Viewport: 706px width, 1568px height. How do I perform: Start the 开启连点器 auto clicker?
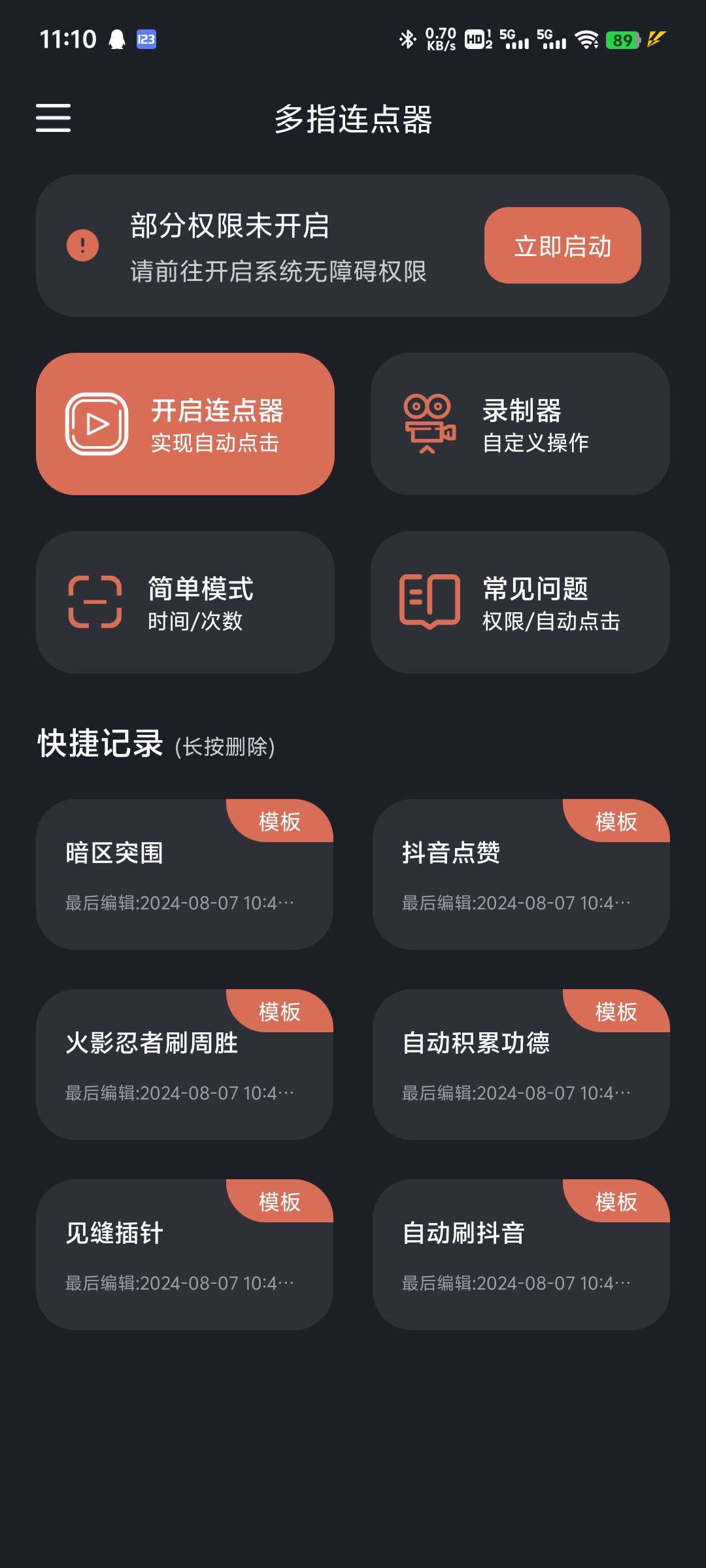click(x=185, y=424)
